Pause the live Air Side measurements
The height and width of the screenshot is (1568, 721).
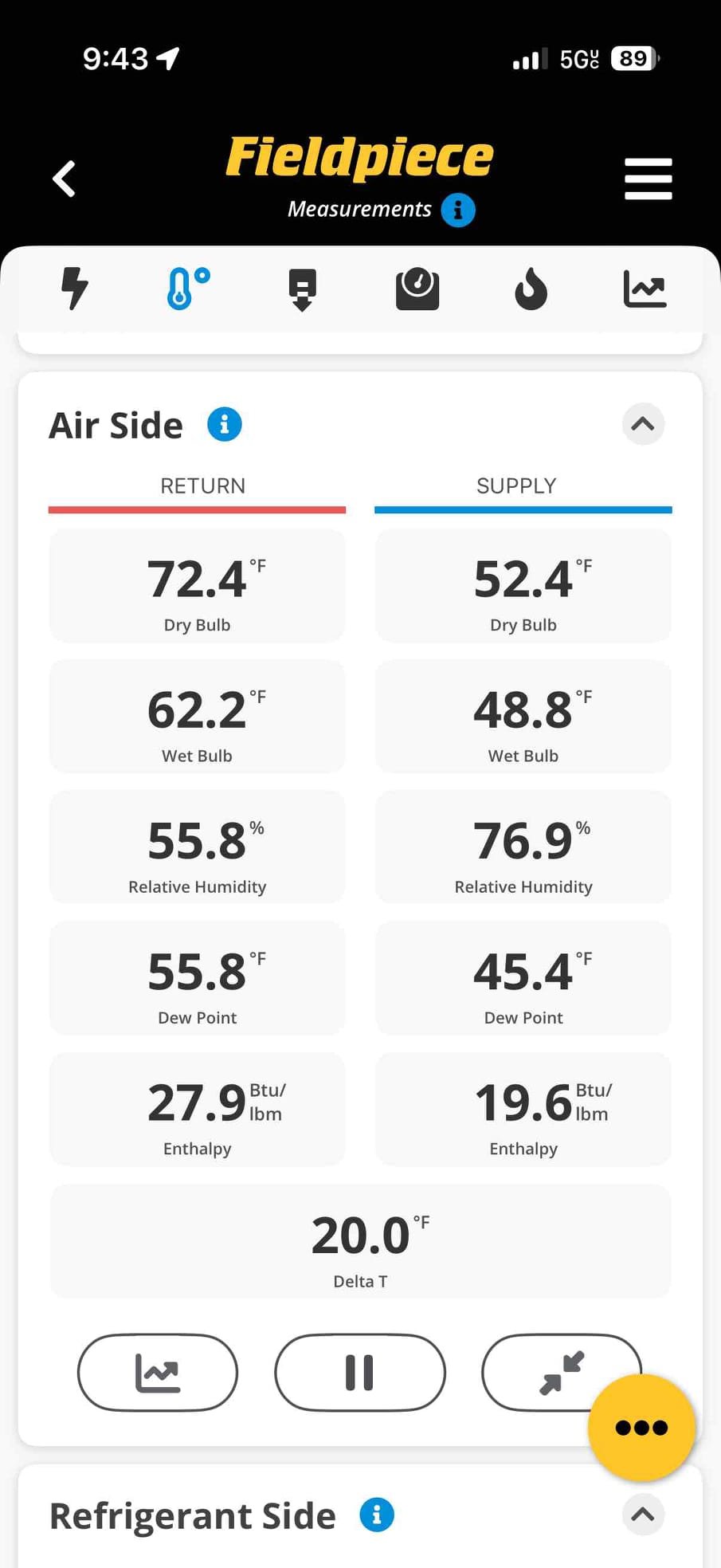click(359, 1373)
